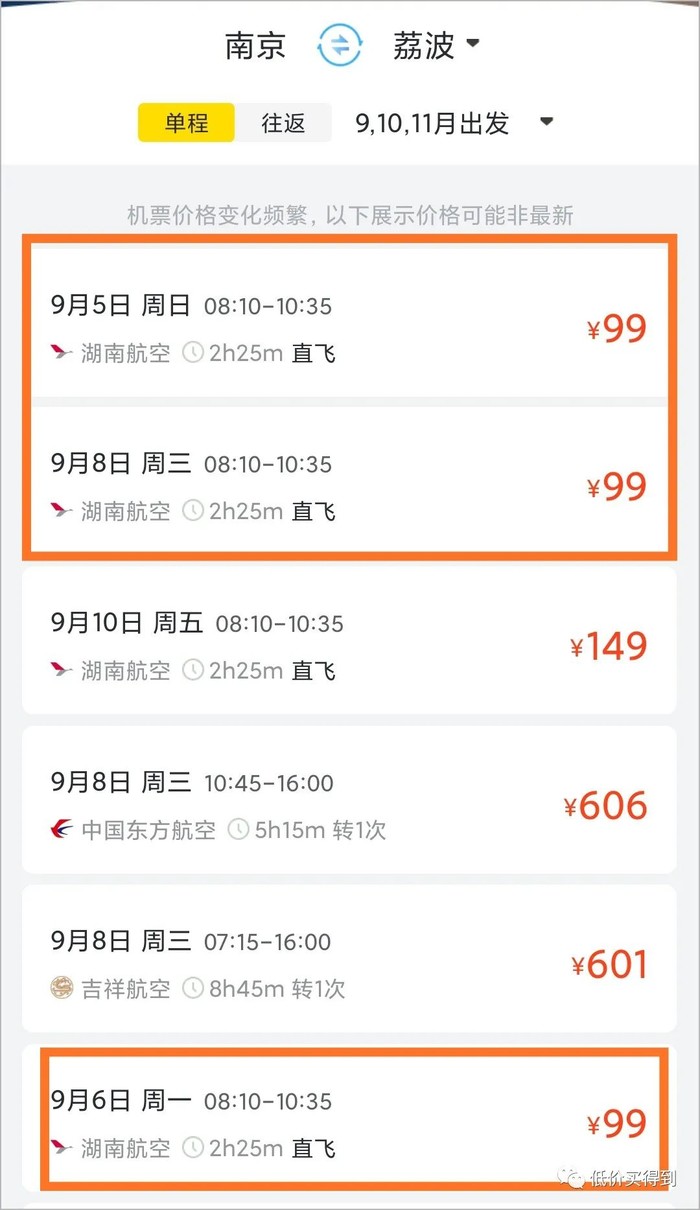The height and width of the screenshot is (1210, 700).
Task: Choose 吉祥航空 ¥601 flight card
Action: (349, 963)
